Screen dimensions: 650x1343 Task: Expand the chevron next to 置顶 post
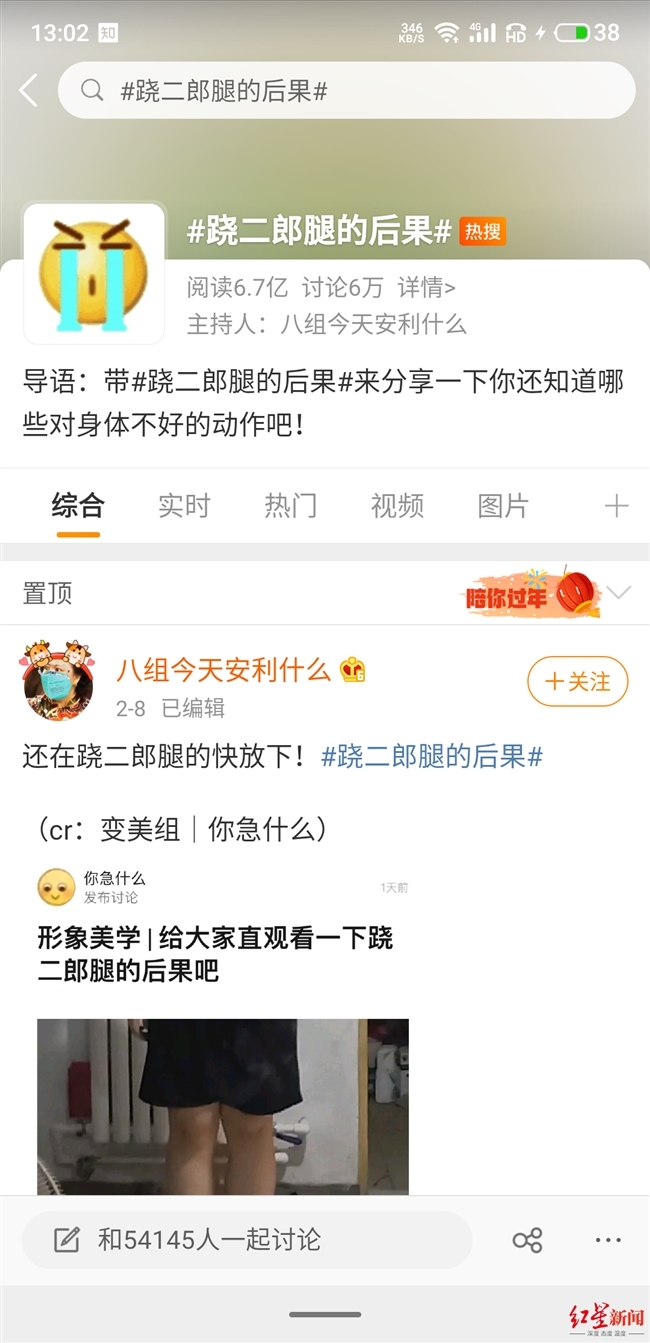point(620,593)
